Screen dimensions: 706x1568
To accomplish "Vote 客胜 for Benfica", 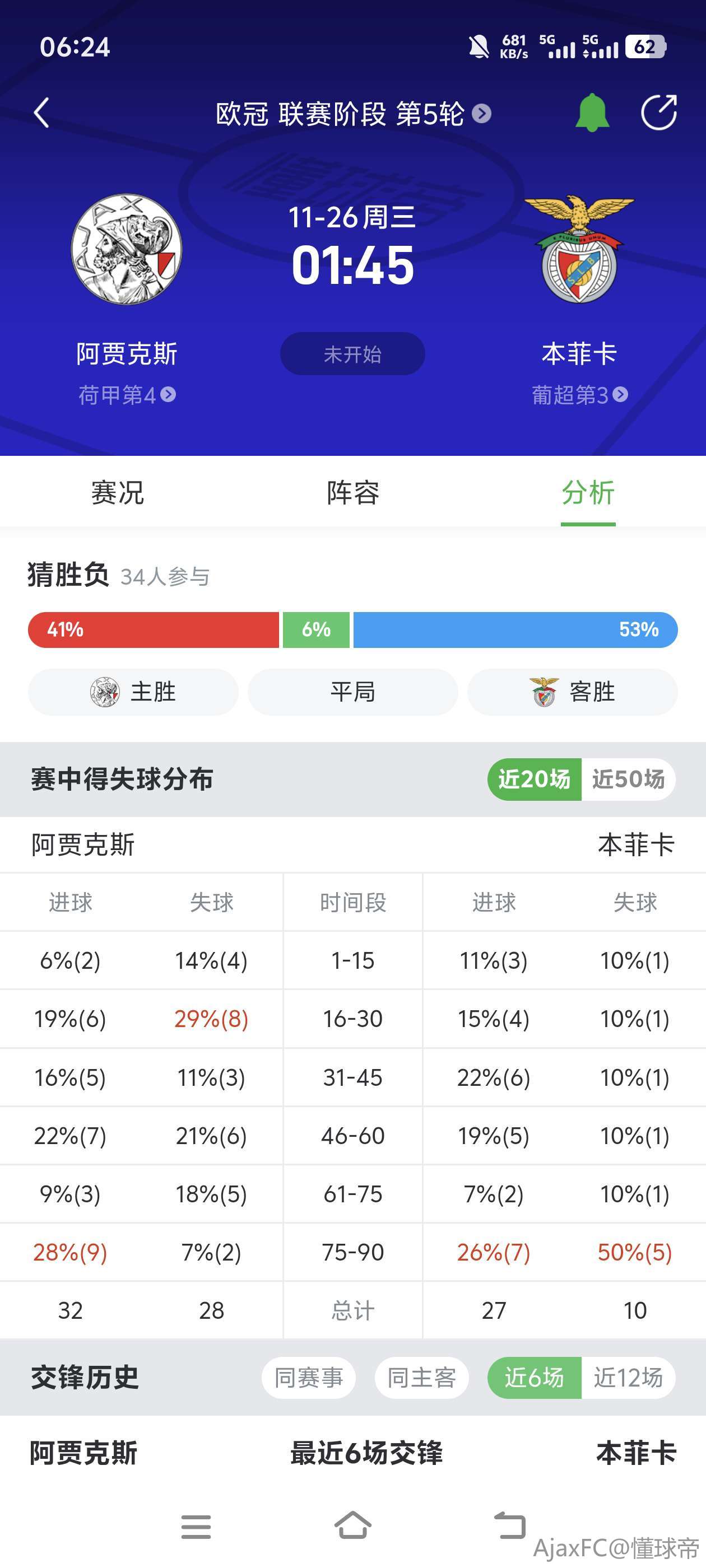I will pyautogui.click(x=572, y=692).
